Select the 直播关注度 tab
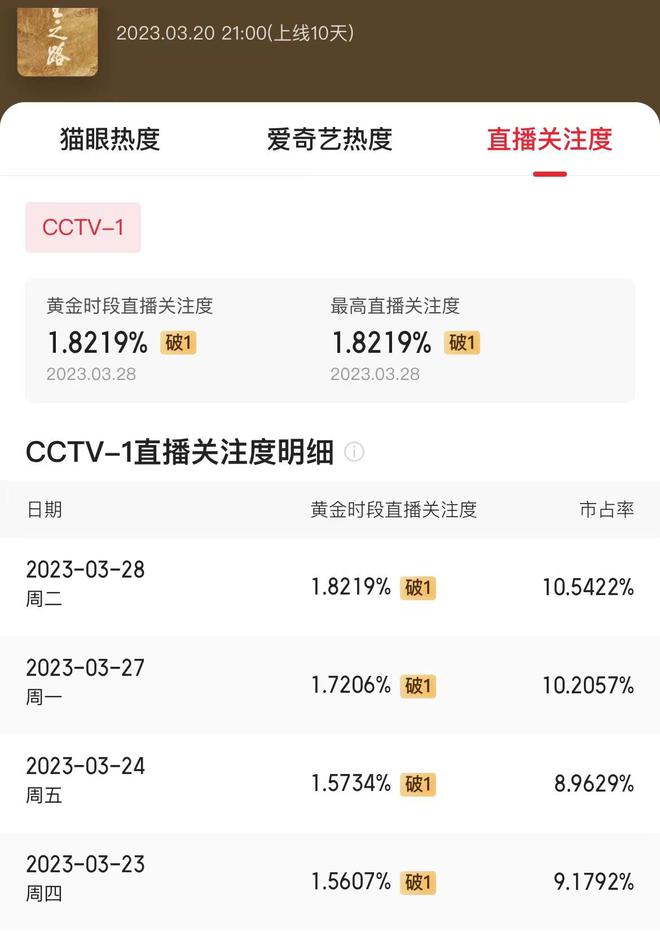Image resolution: width=660 pixels, height=940 pixels. (549, 139)
